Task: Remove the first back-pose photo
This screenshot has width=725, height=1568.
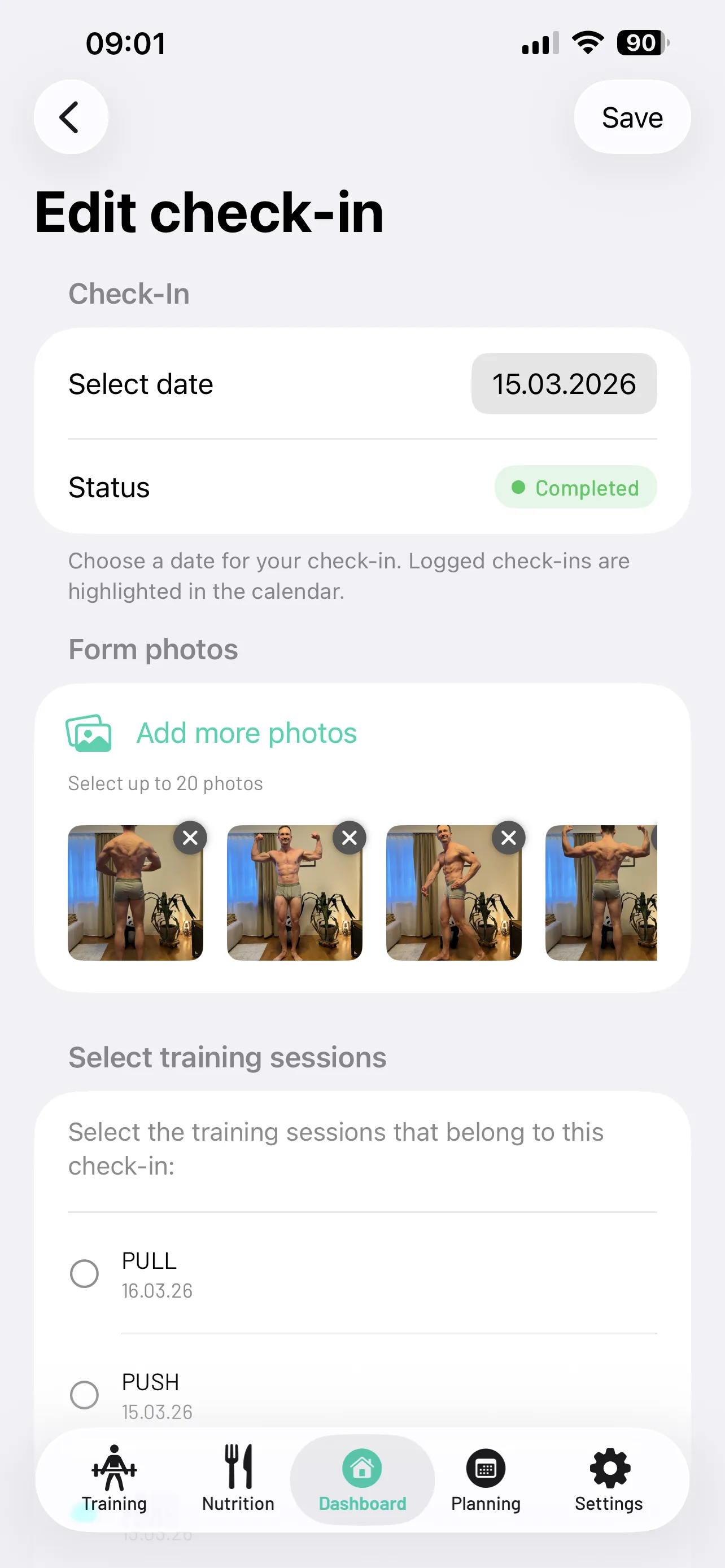Action: point(190,838)
